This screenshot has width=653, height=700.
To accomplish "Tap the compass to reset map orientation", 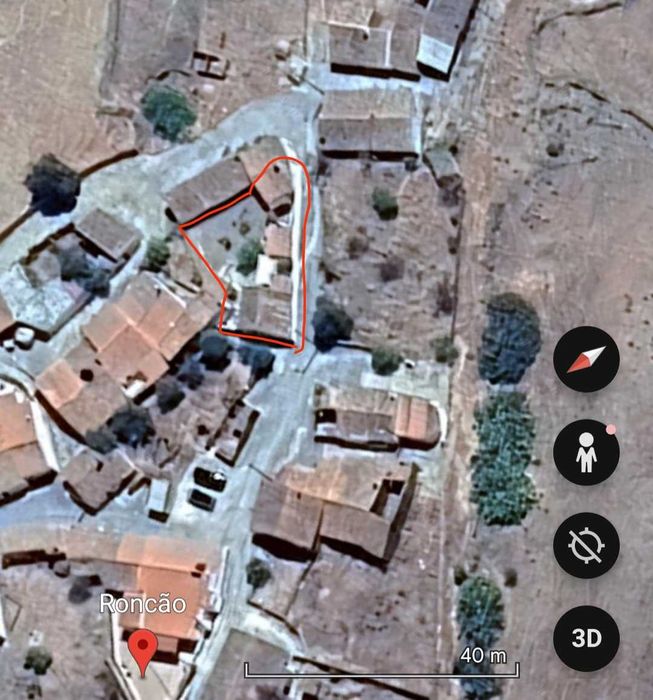I will tap(586, 359).
